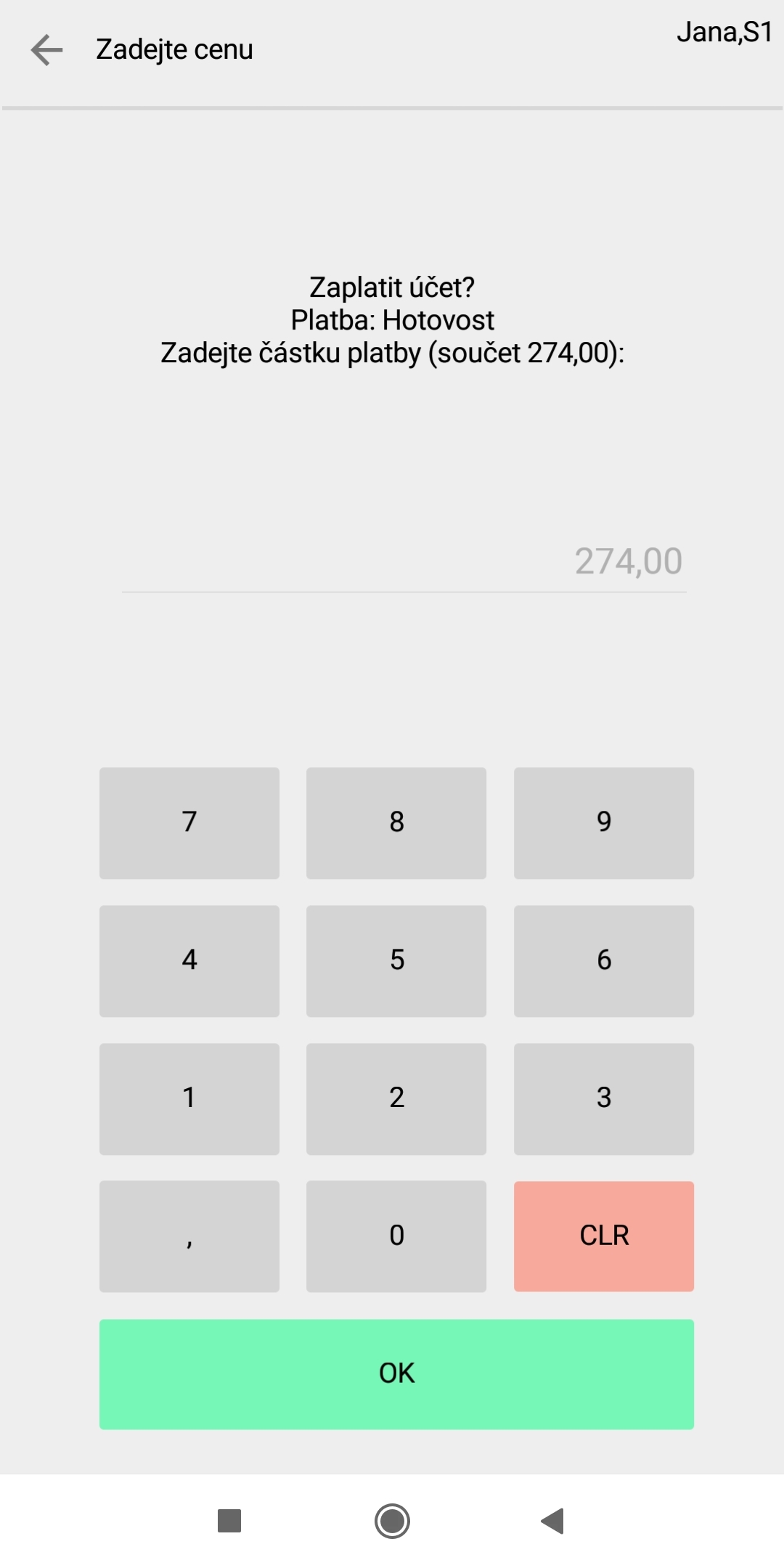Enter digit 4 on the keypad
Image resolution: width=784 pixels, height=1568 pixels.
(189, 961)
